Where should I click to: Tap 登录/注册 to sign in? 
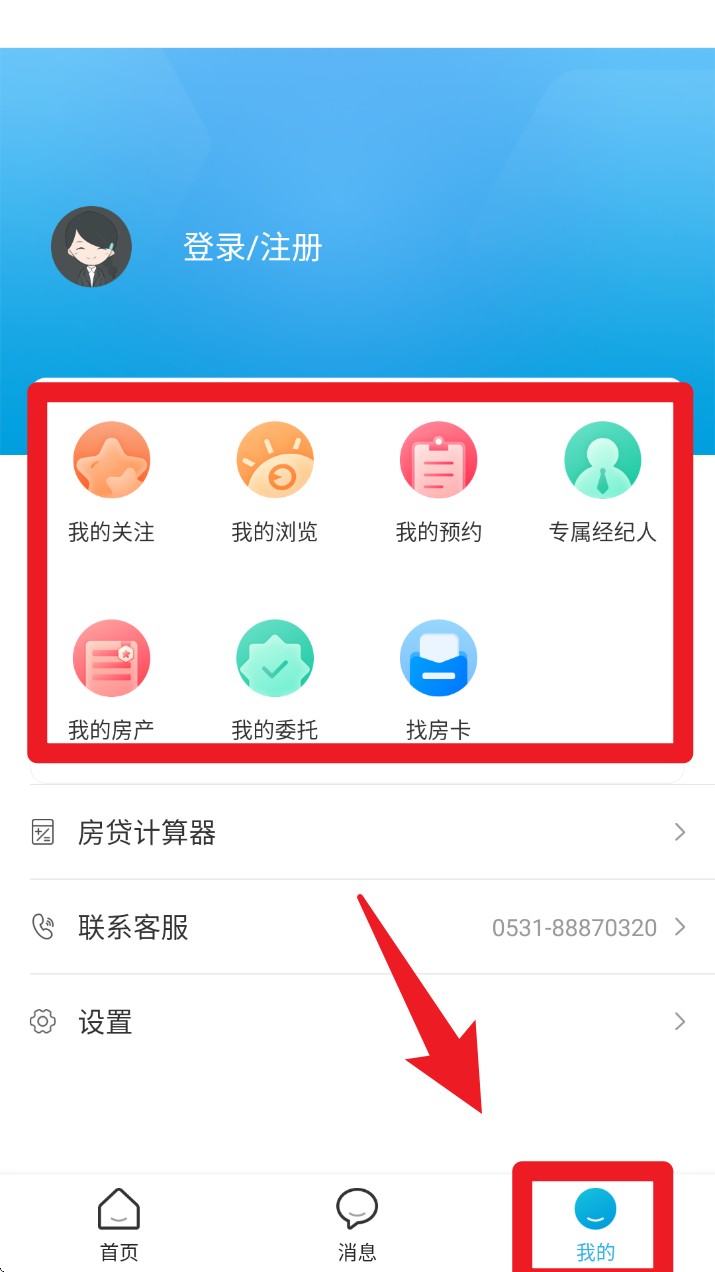252,247
